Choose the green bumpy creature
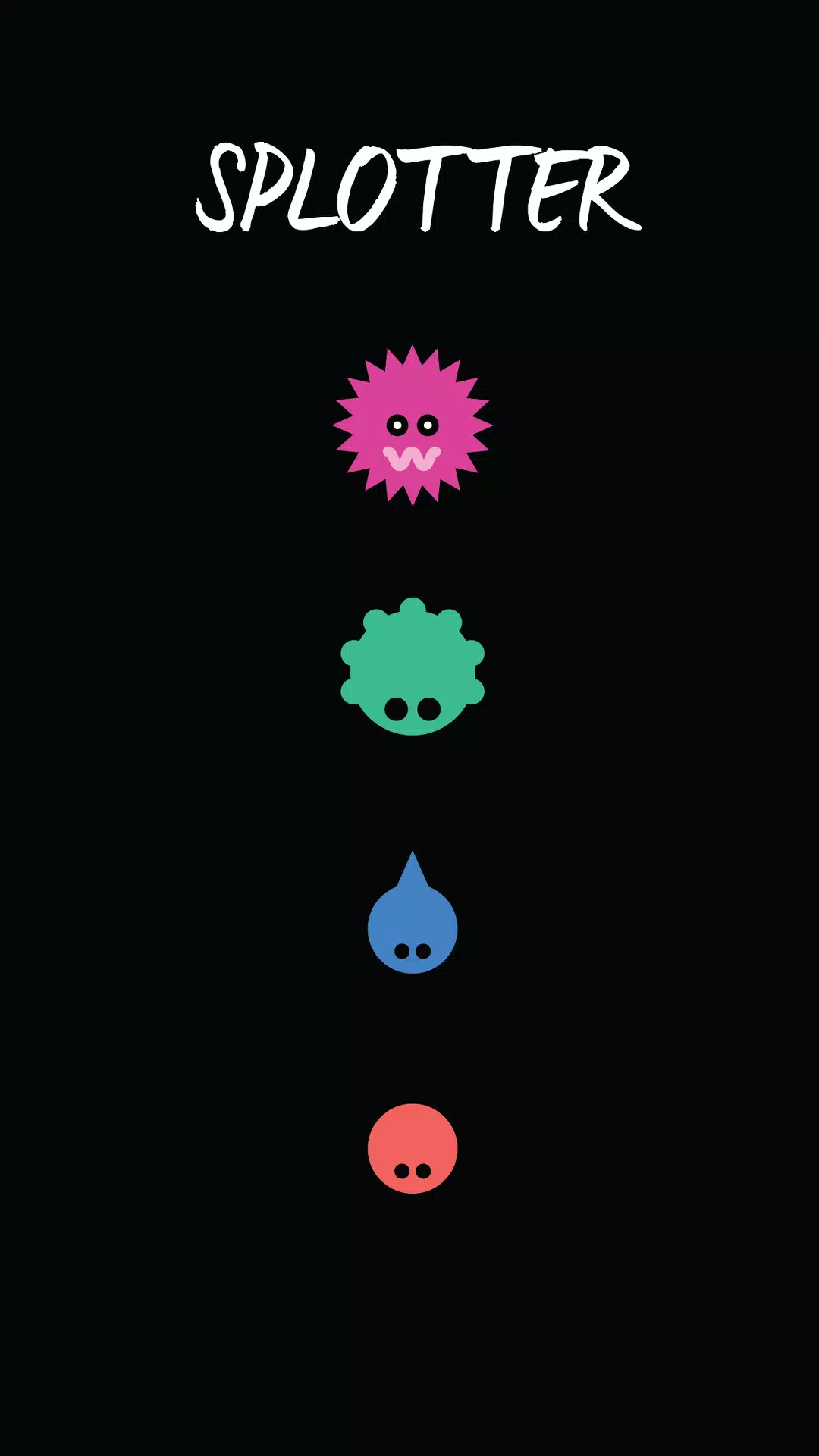This screenshot has height=1456, width=819. click(413, 669)
